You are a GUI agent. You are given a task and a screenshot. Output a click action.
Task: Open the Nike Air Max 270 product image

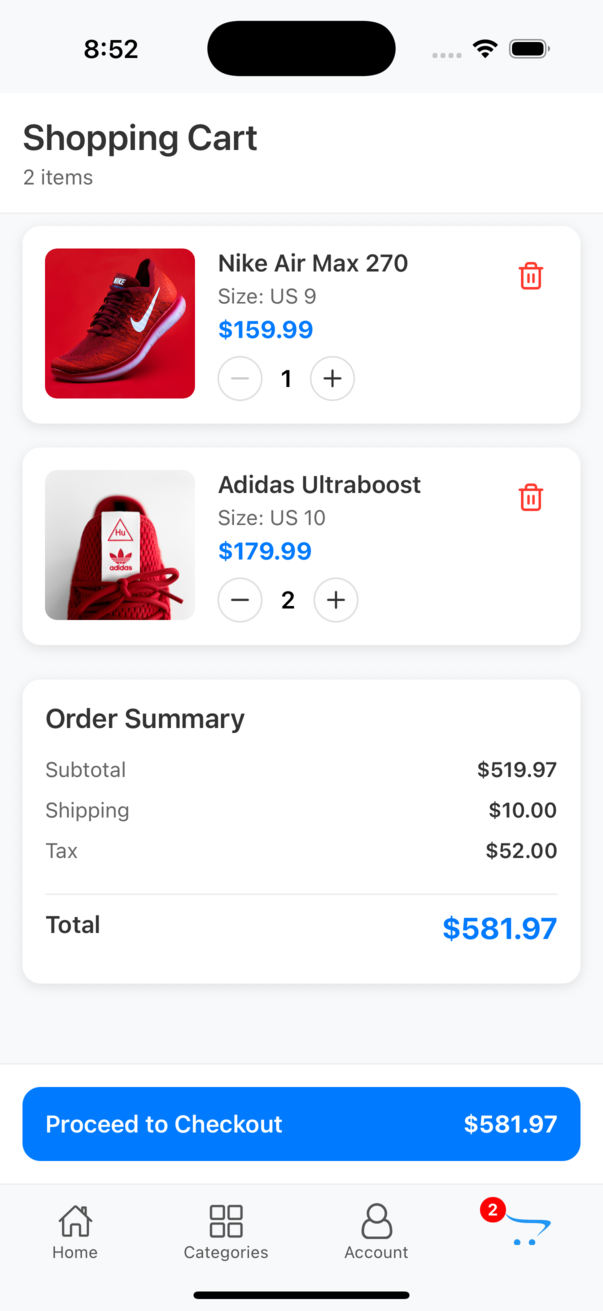[x=120, y=323]
